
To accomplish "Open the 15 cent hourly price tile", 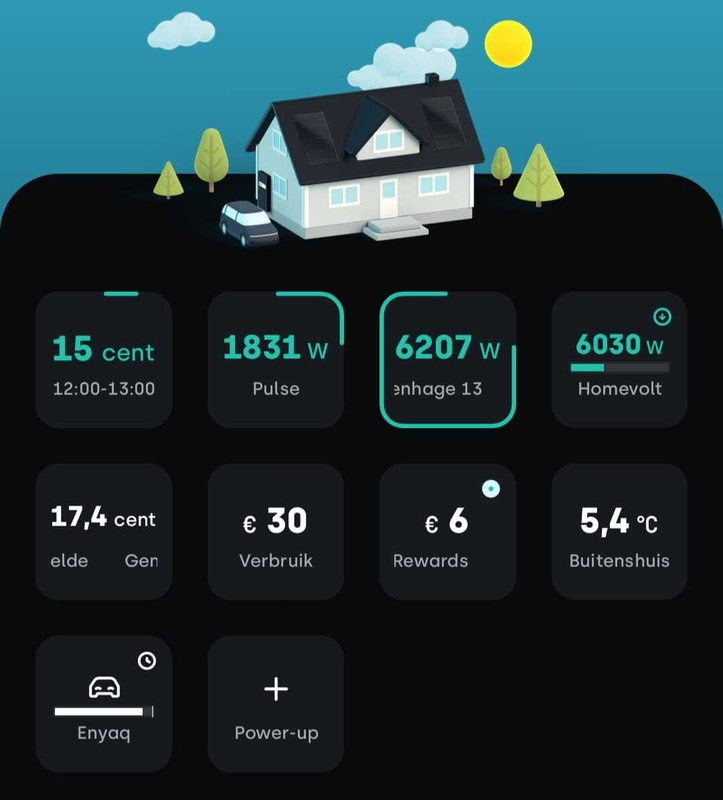I will (104, 360).
